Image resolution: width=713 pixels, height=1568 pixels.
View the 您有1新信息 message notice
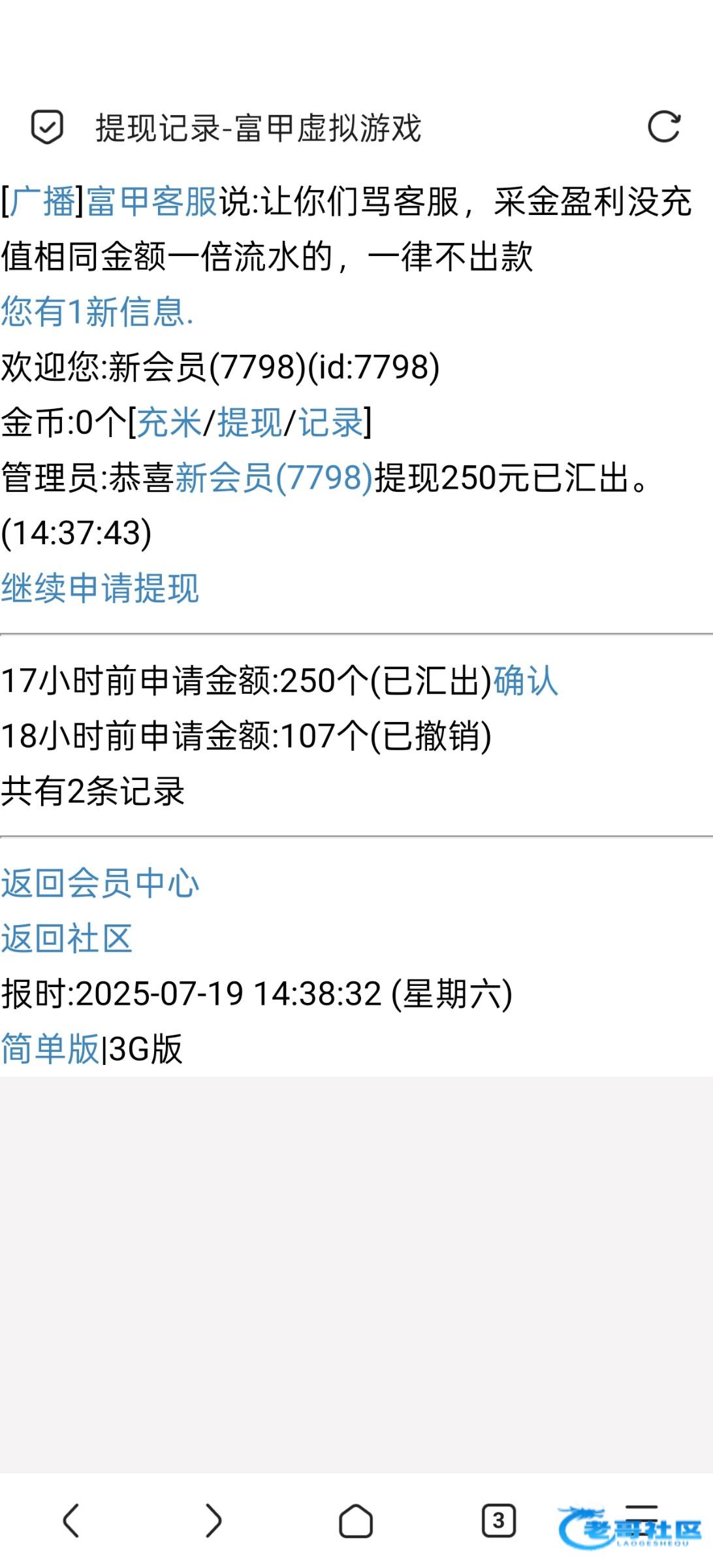[x=97, y=312]
